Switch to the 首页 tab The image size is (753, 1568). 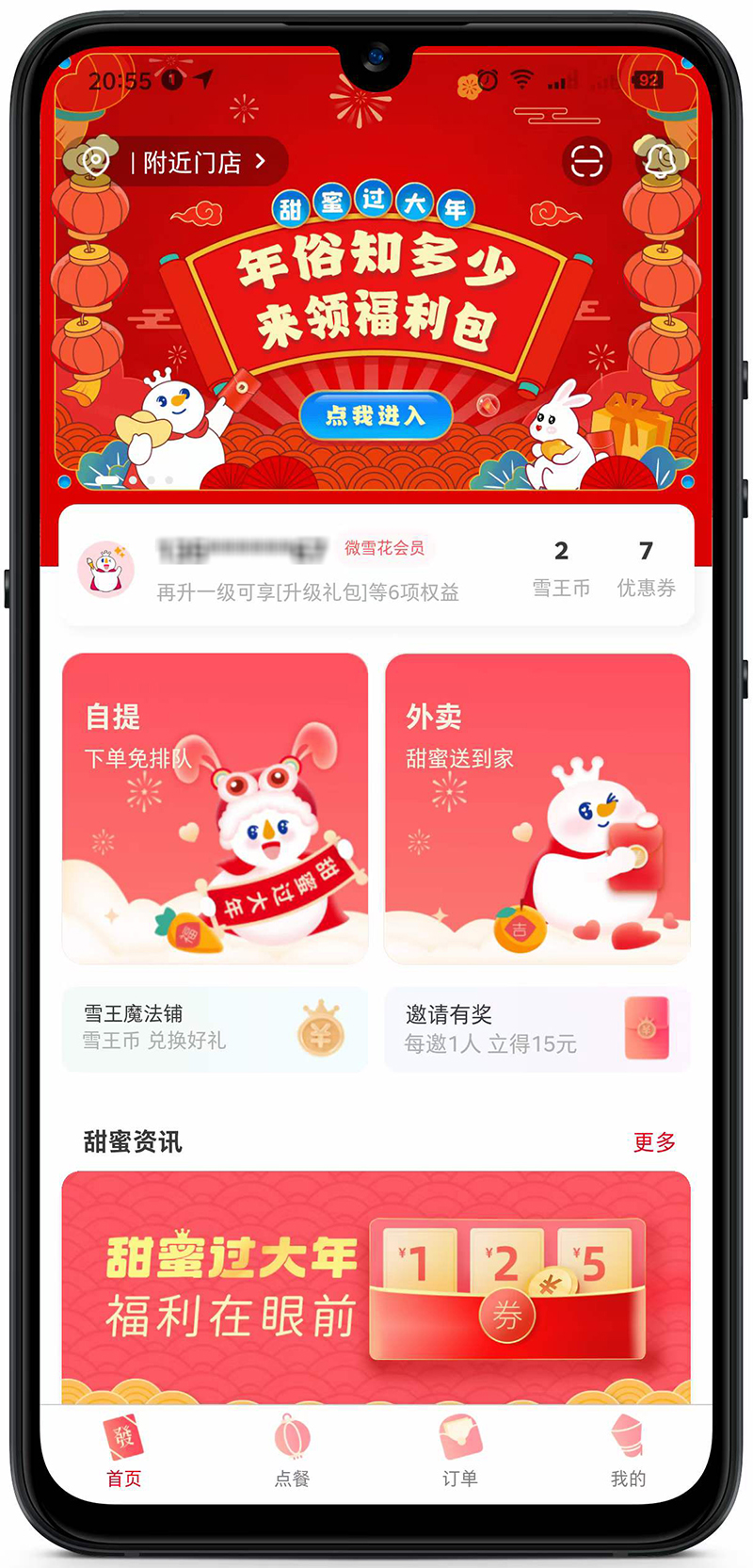(123, 1452)
